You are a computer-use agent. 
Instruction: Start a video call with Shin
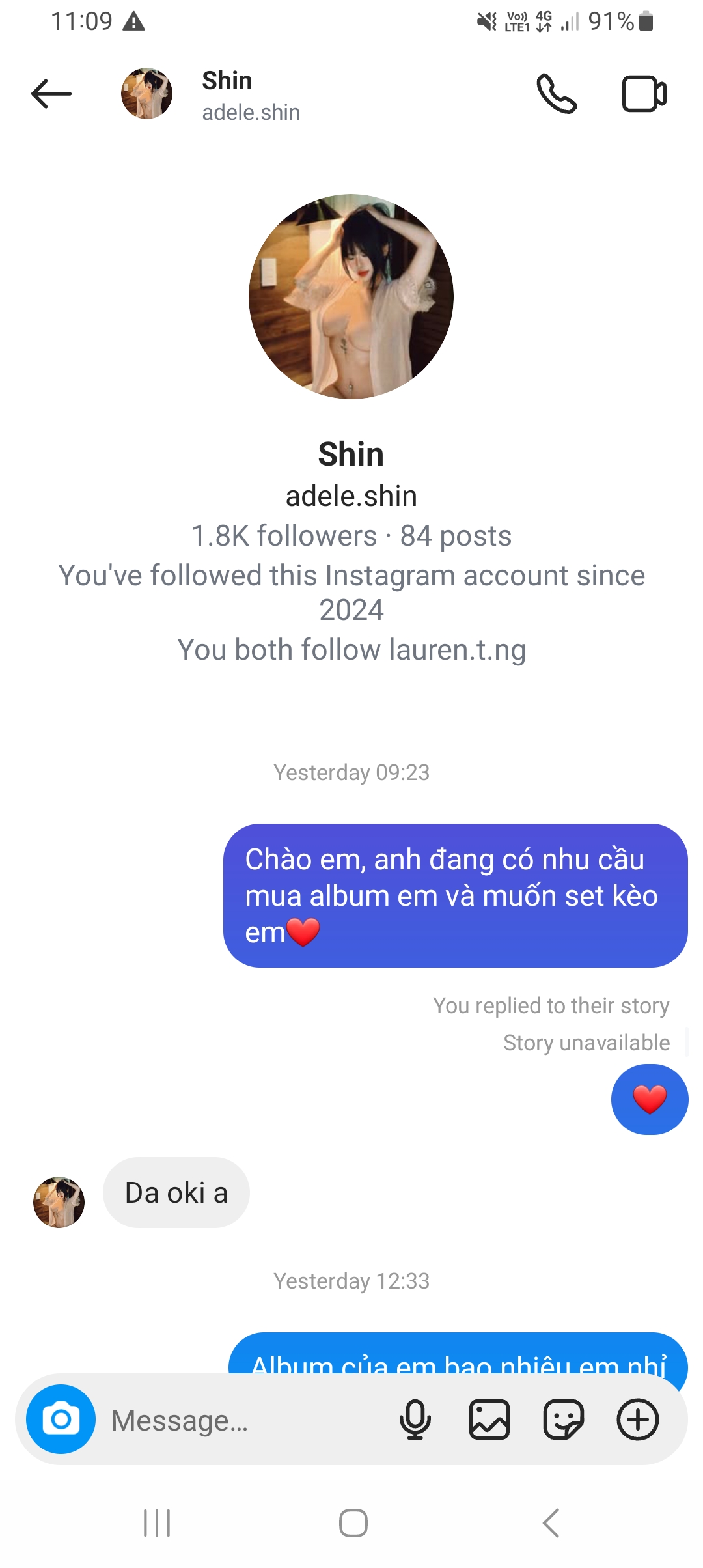pyautogui.click(x=644, y=94)
